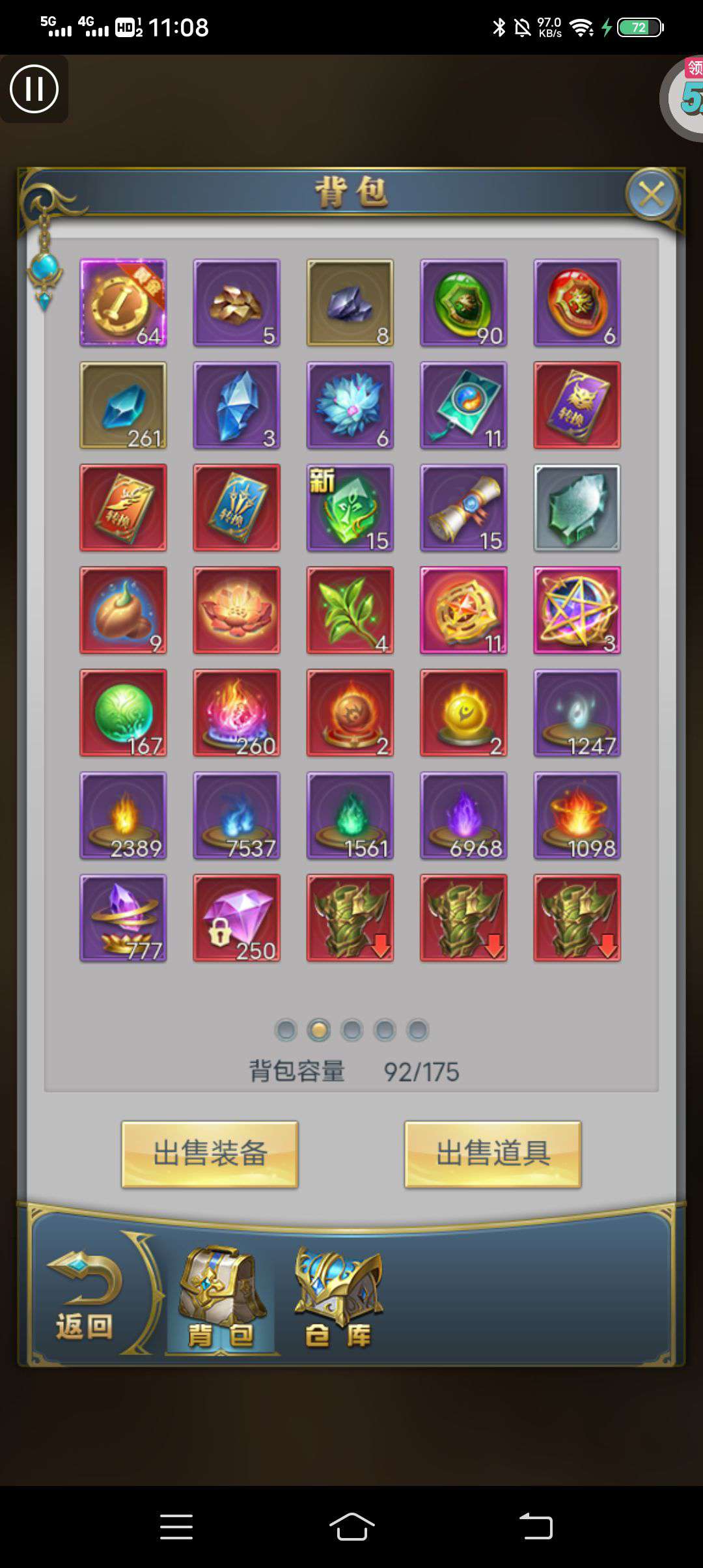Open the 领 reward bubble at top right
Screen dimensions: 703x1568
click(685, 98)
